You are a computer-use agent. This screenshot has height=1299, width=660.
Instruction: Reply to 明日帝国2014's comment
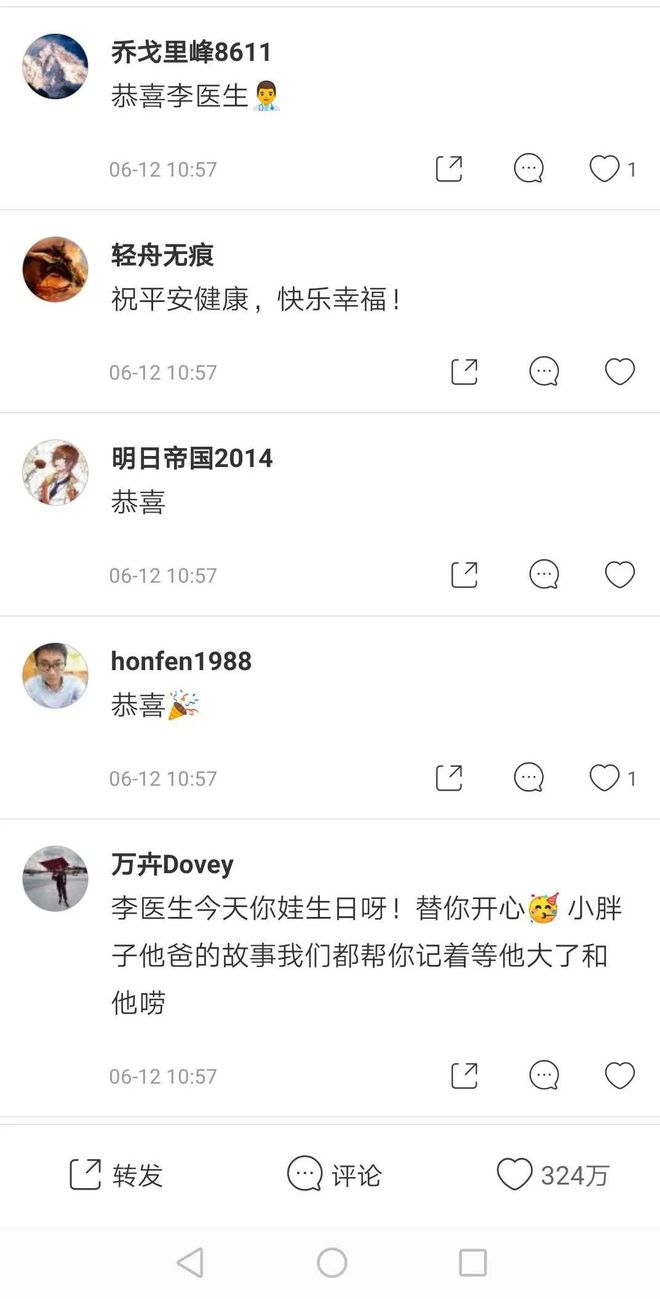click(x=544, y=575)
